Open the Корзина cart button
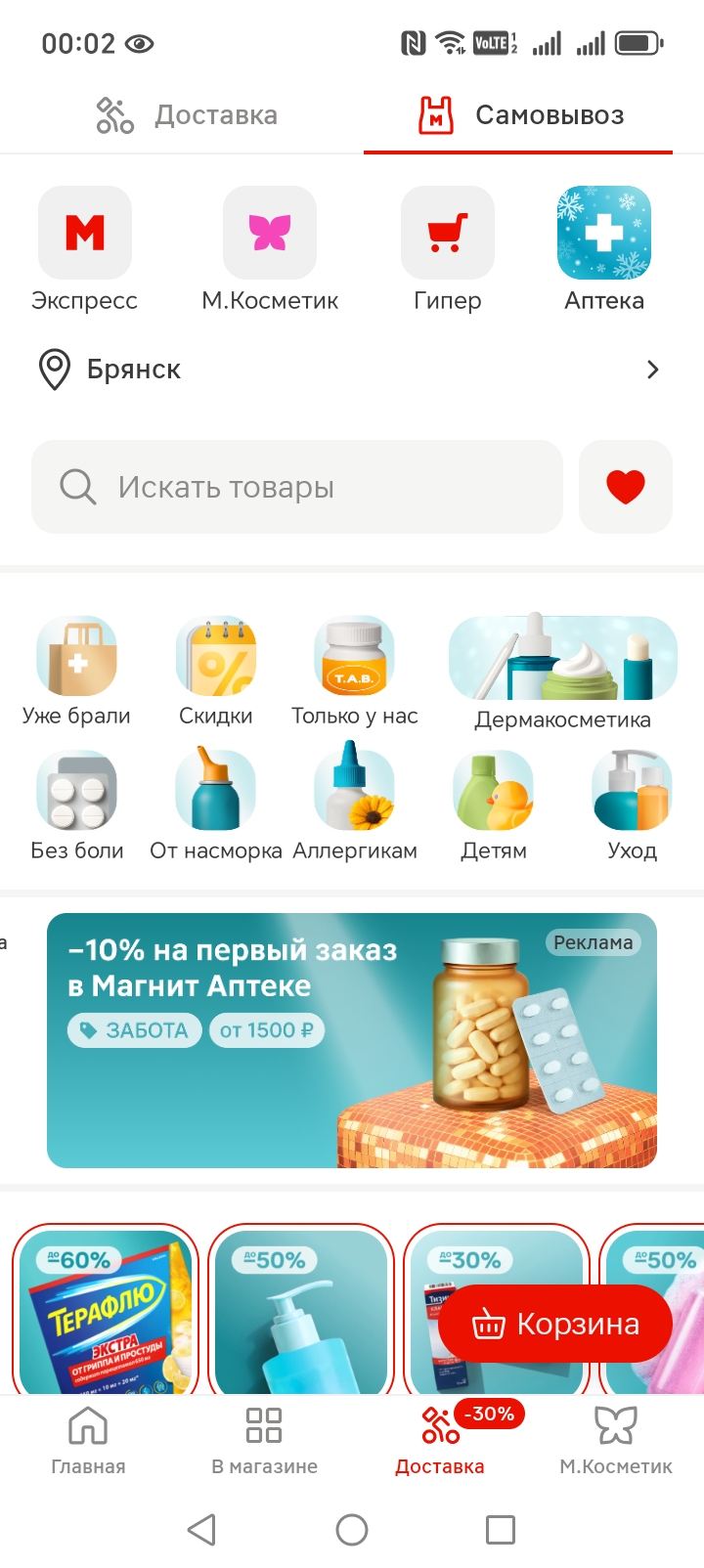Screen dimensions: 704x1568 tap(555, 1324)
